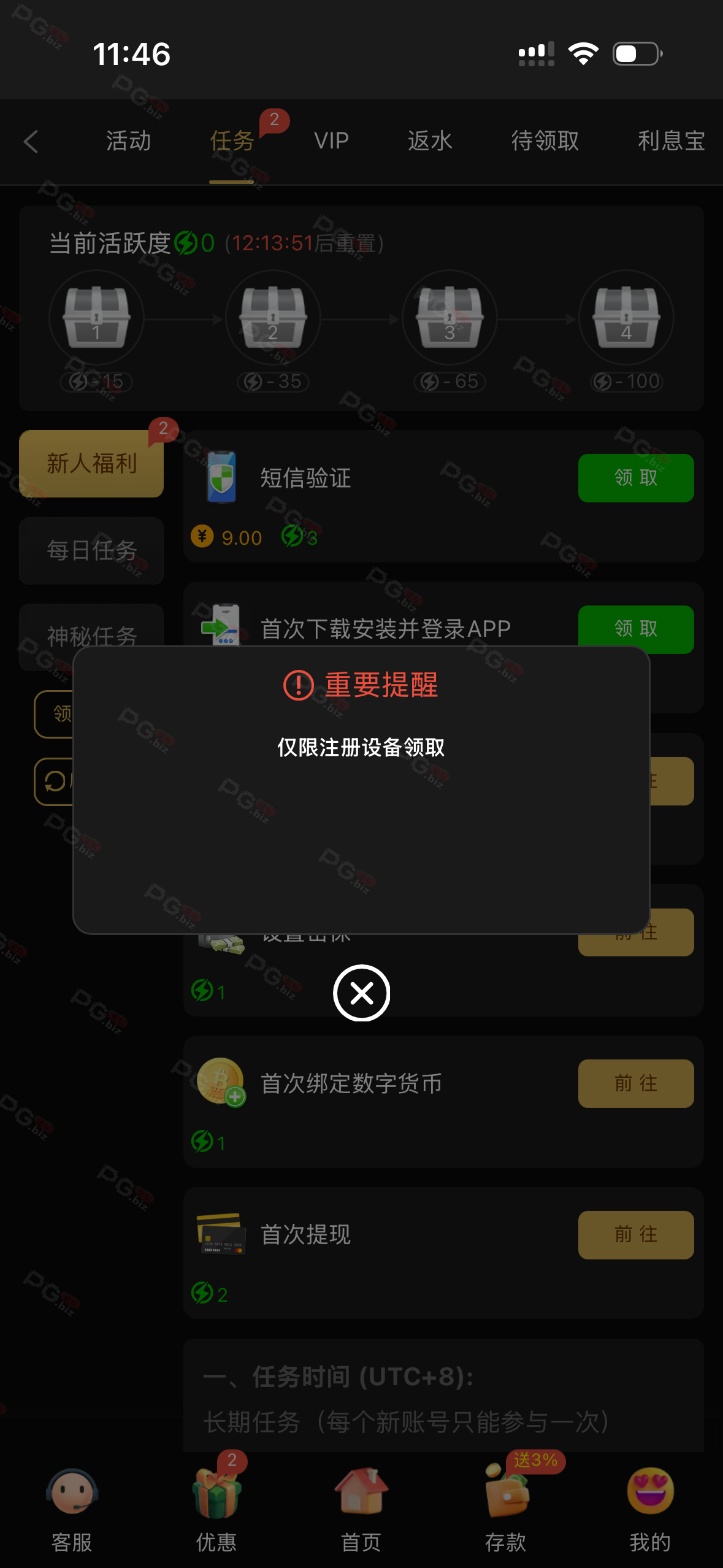Viewport: 723px width, 1568px height.
Task: Select the 新人福利 task category
Action: click(x=91, y=464)
